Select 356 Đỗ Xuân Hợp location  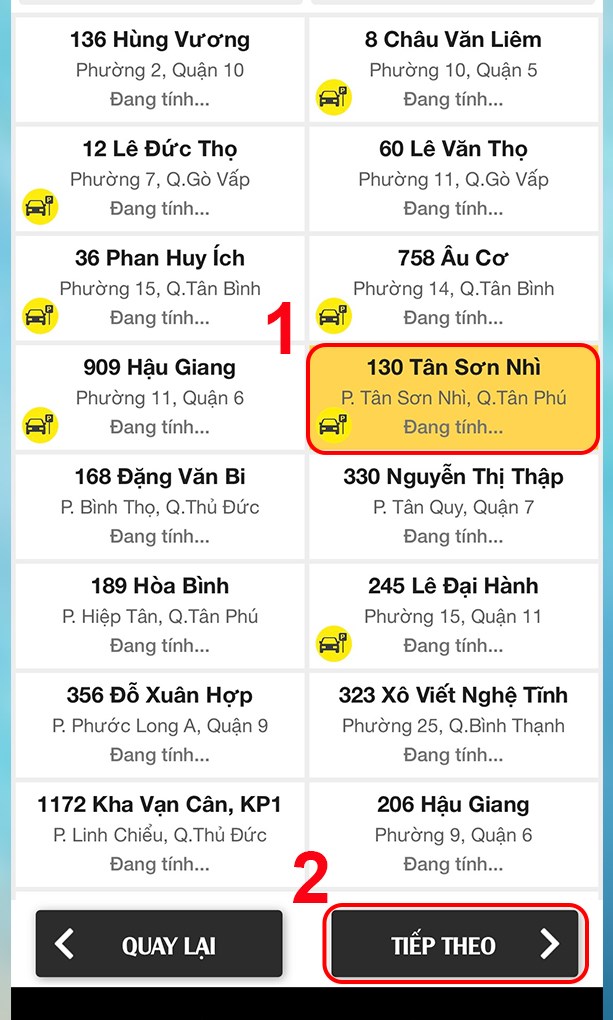pyautogui.click(x=160, y=724)
